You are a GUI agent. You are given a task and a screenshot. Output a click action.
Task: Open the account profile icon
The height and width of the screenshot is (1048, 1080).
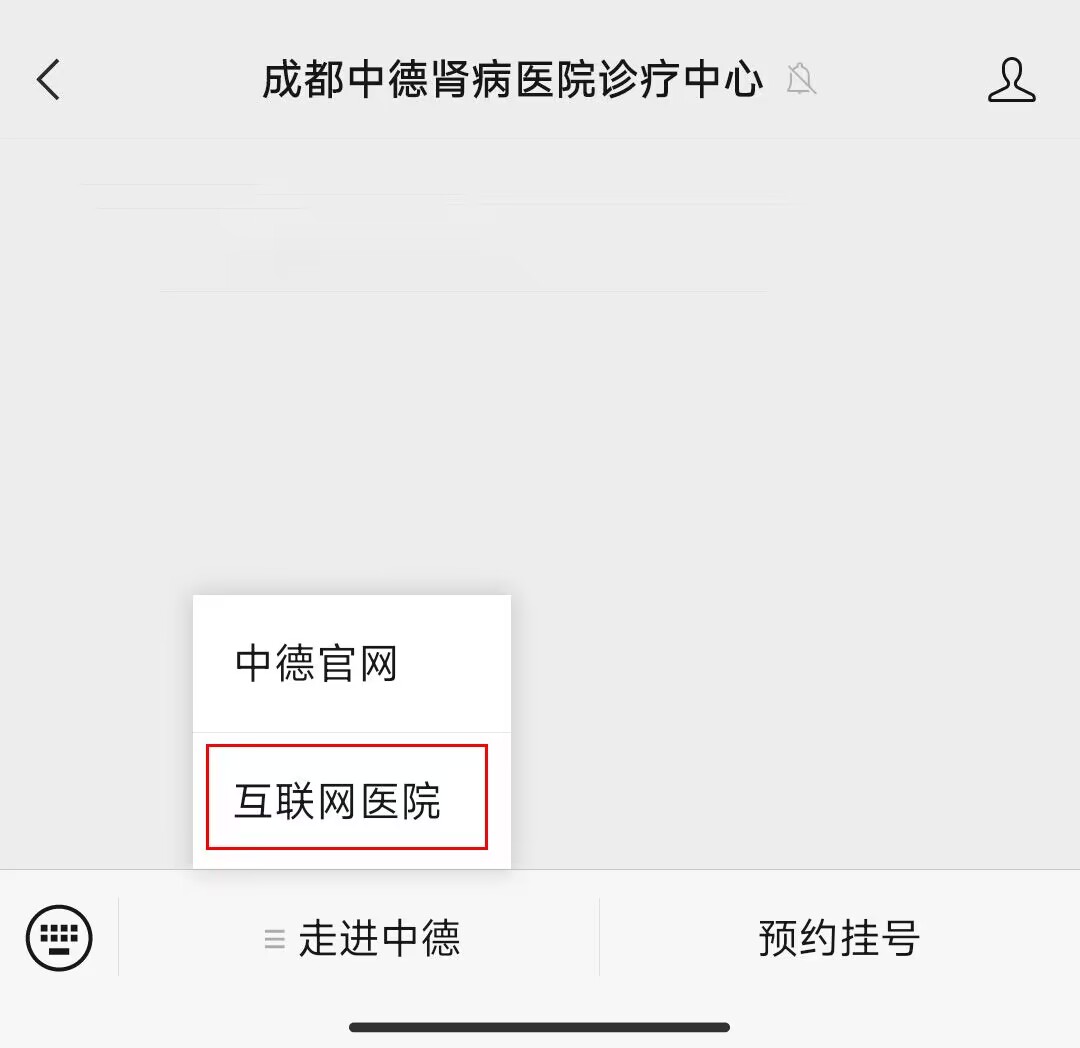pyautogui.click(x=1011, y=80)
